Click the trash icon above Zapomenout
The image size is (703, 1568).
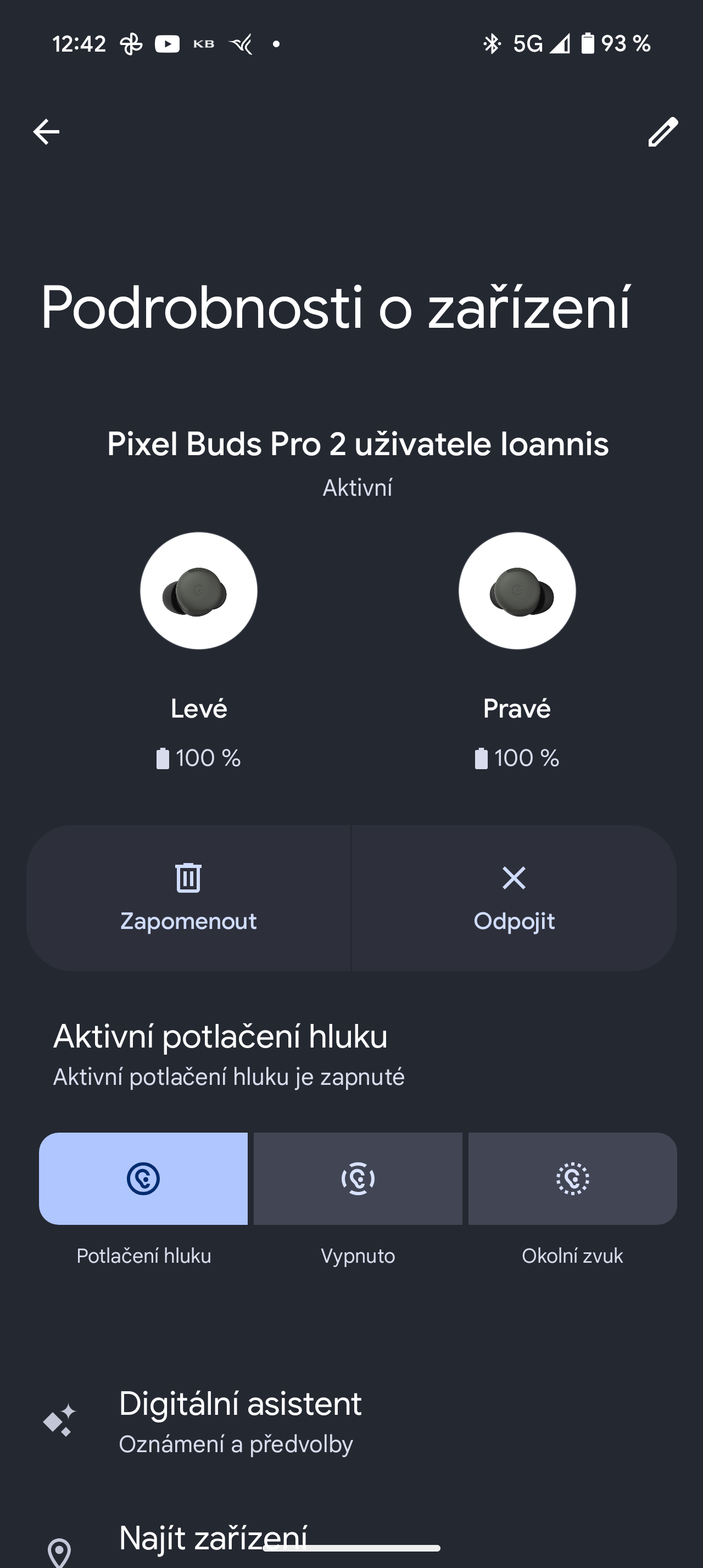coord(188,877)
